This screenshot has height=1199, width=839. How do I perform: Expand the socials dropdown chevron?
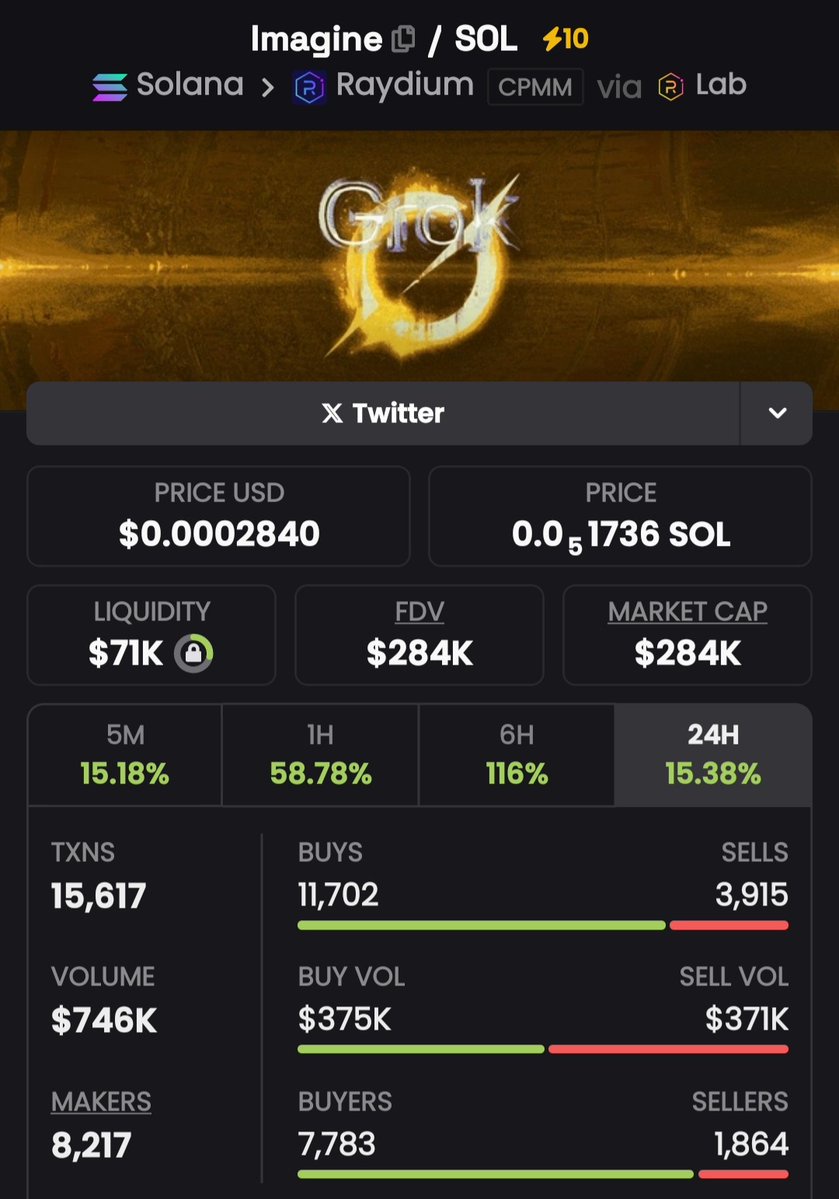pyautogui.click(x=777, y=413)
